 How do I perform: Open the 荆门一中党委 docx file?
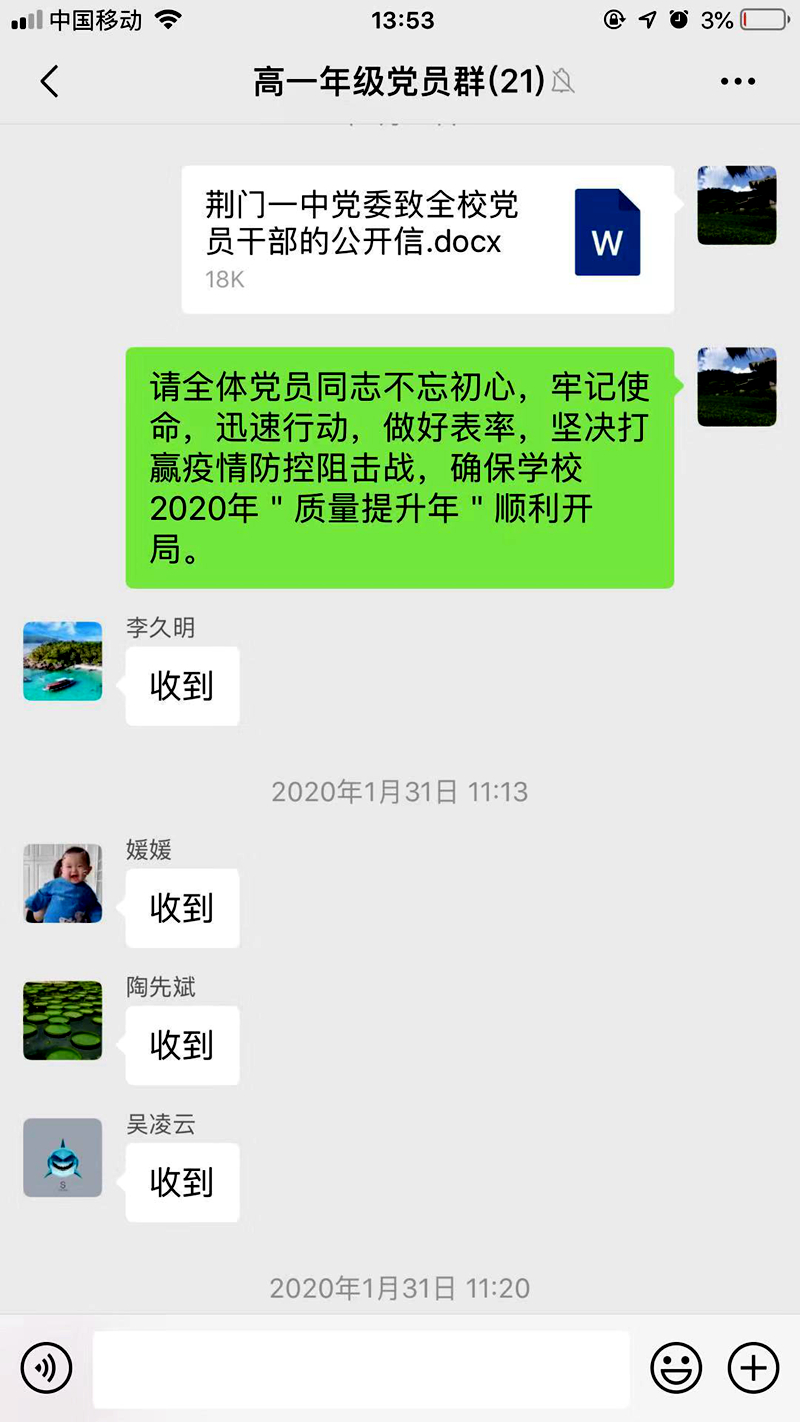pos(427,240)
